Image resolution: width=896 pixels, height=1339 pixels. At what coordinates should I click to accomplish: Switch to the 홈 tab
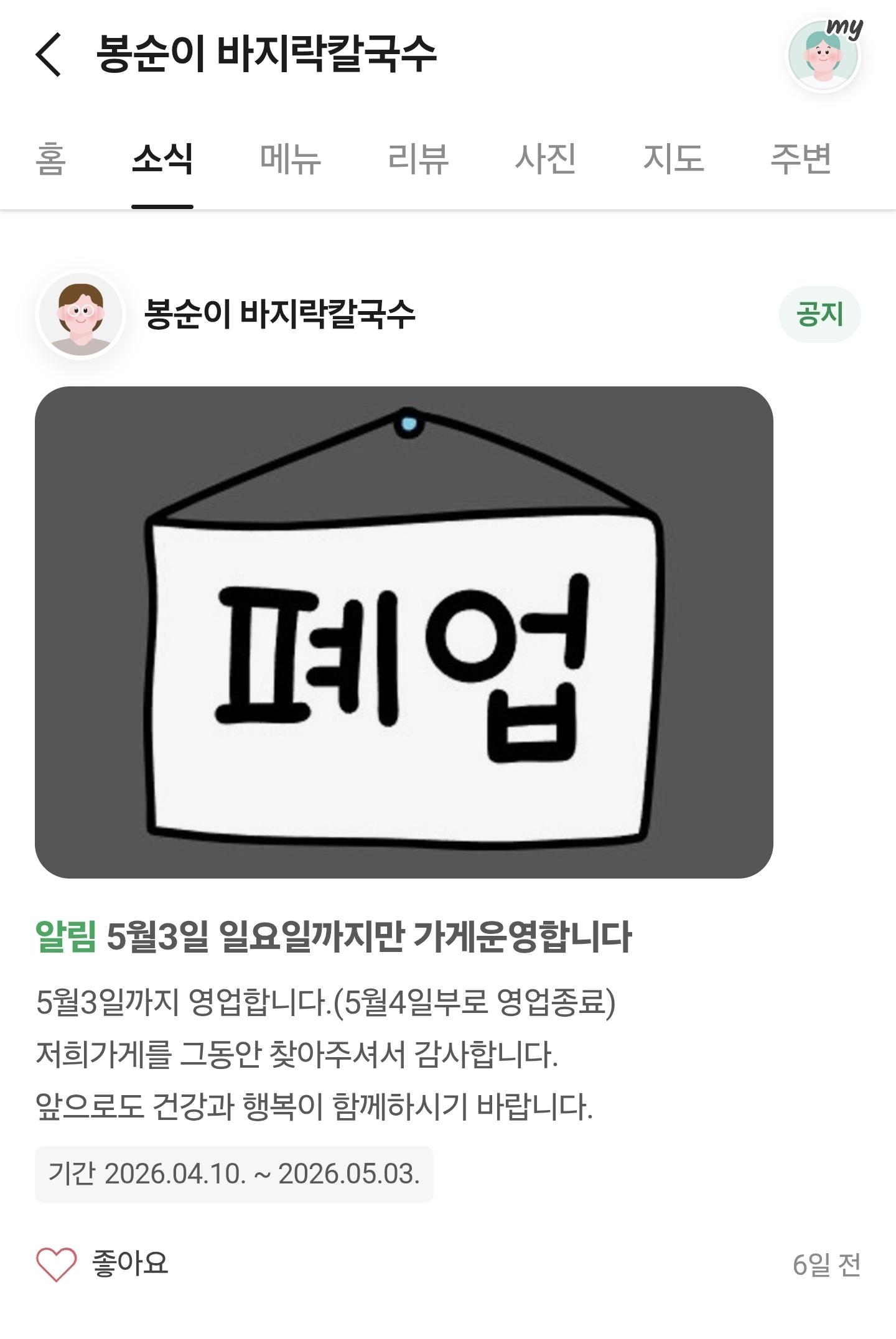[50, 159]
